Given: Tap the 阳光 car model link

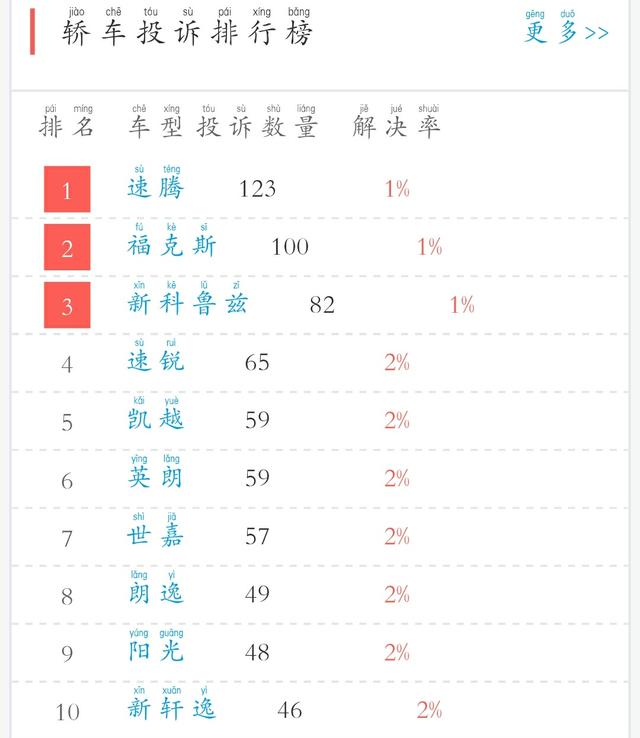Looking at the screenshot, I should coord(156,652).
